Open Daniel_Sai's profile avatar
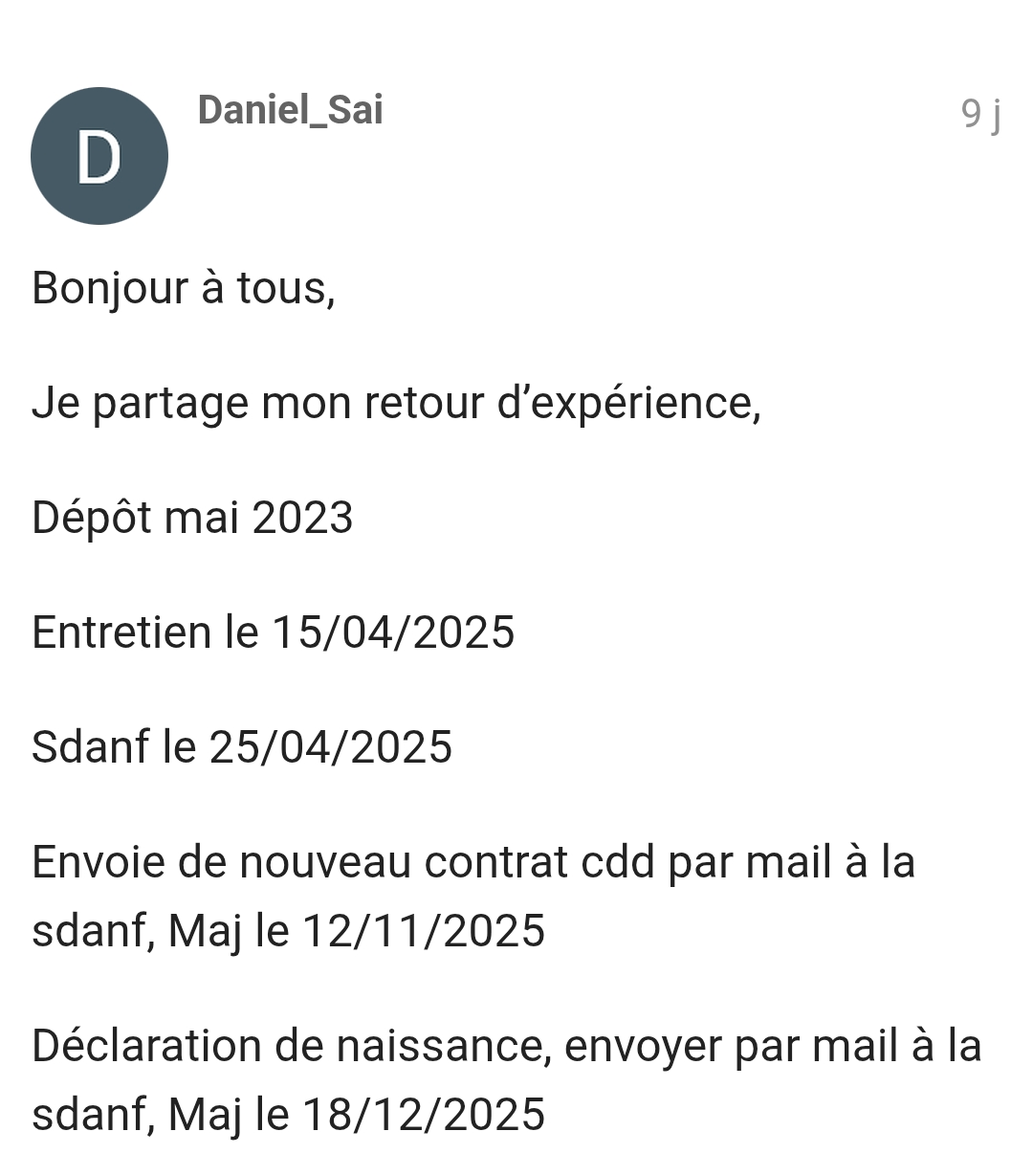Viewport: 1033px width, 1176px height. click(x=99, y=156)
